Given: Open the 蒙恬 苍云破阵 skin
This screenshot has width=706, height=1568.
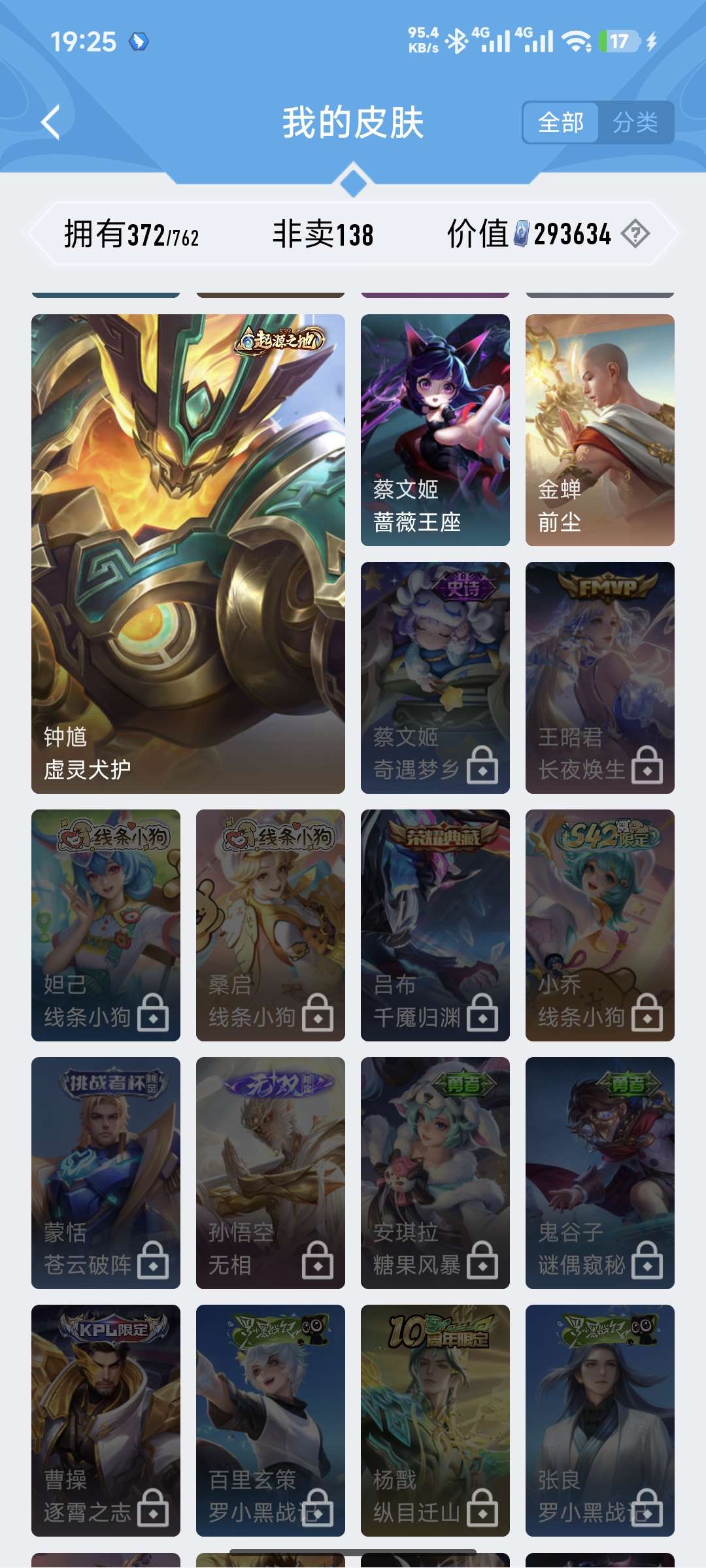Looking at the screenshot, I should tap(106, 1173).
